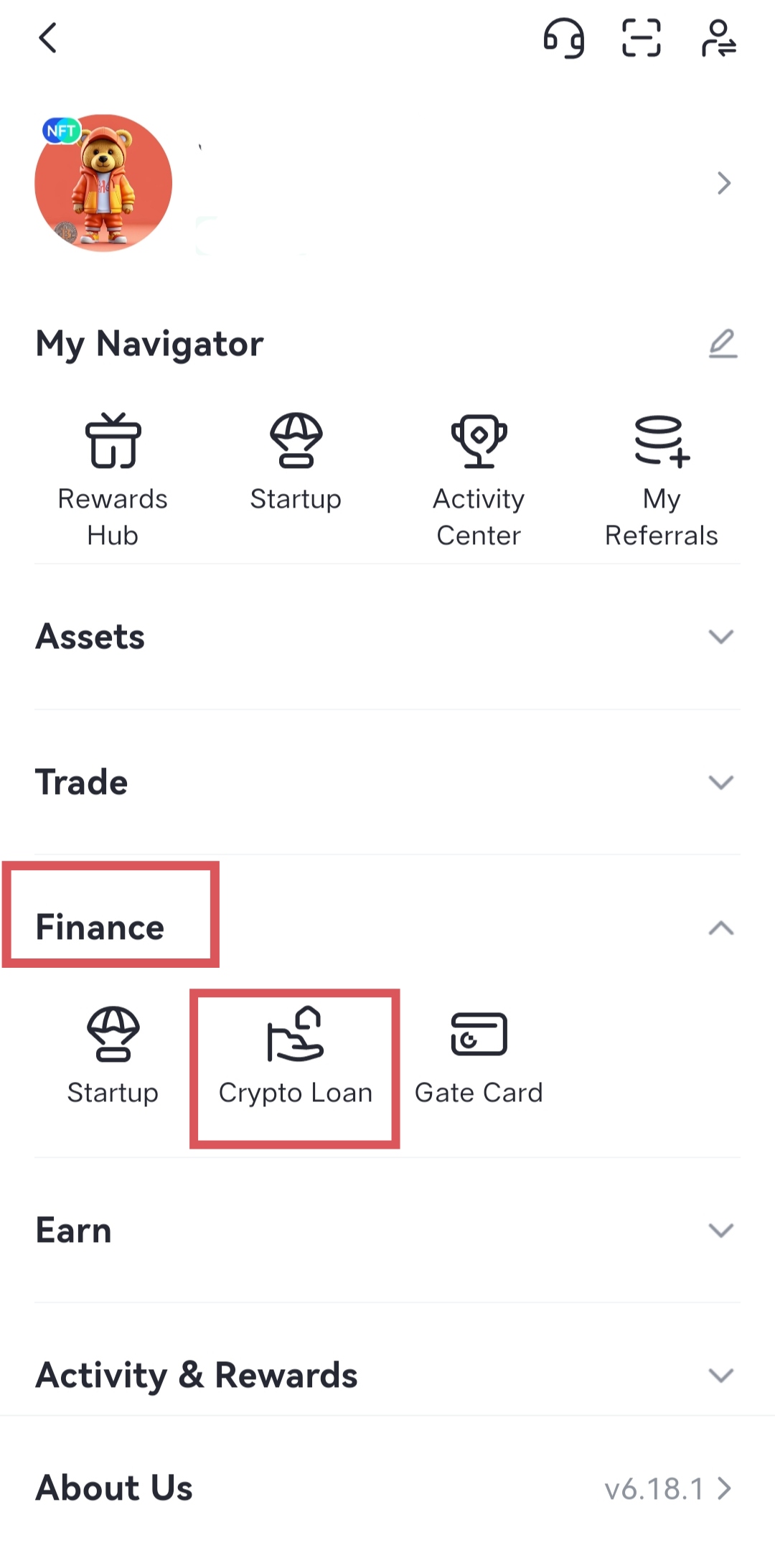Open Activity Center
This screenshot has height=1568, width=775.
(x=479, y=479)
